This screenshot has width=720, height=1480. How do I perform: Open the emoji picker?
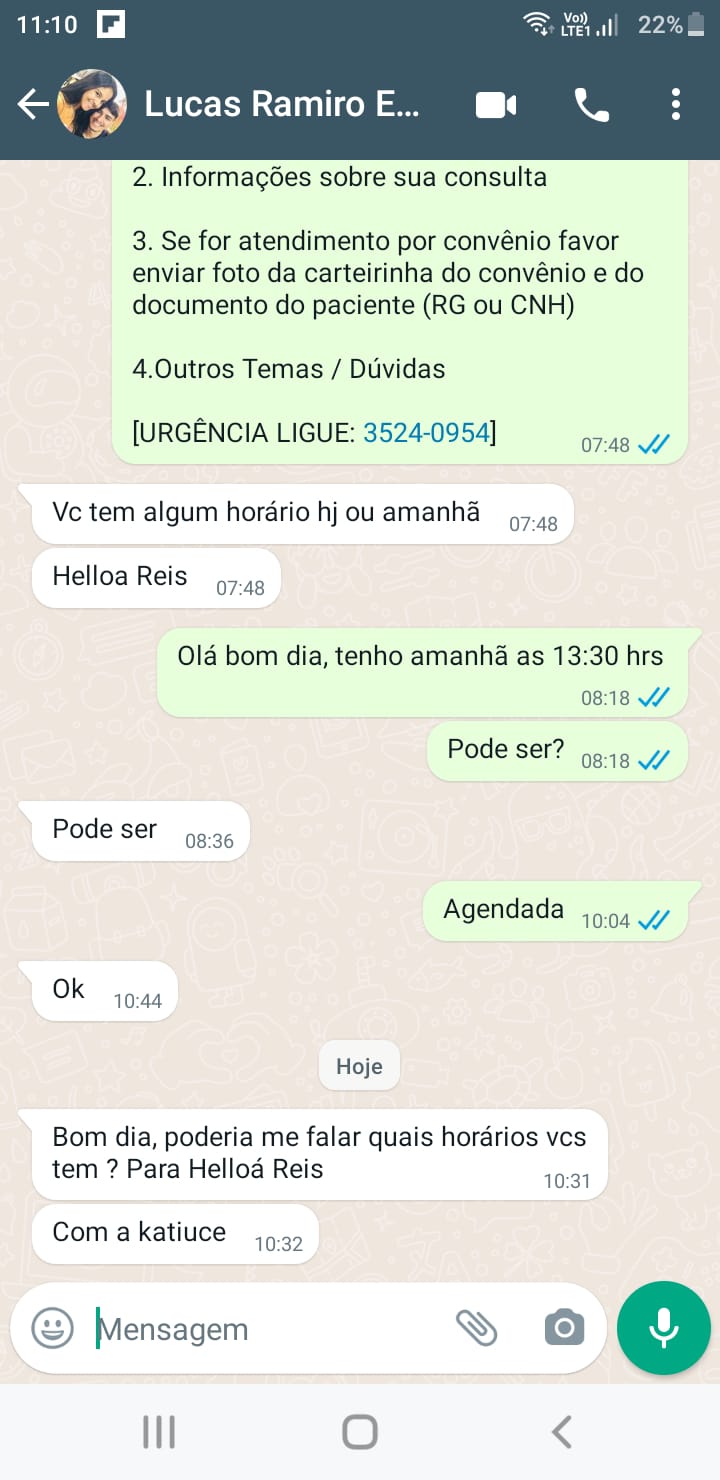[52, 1328]
